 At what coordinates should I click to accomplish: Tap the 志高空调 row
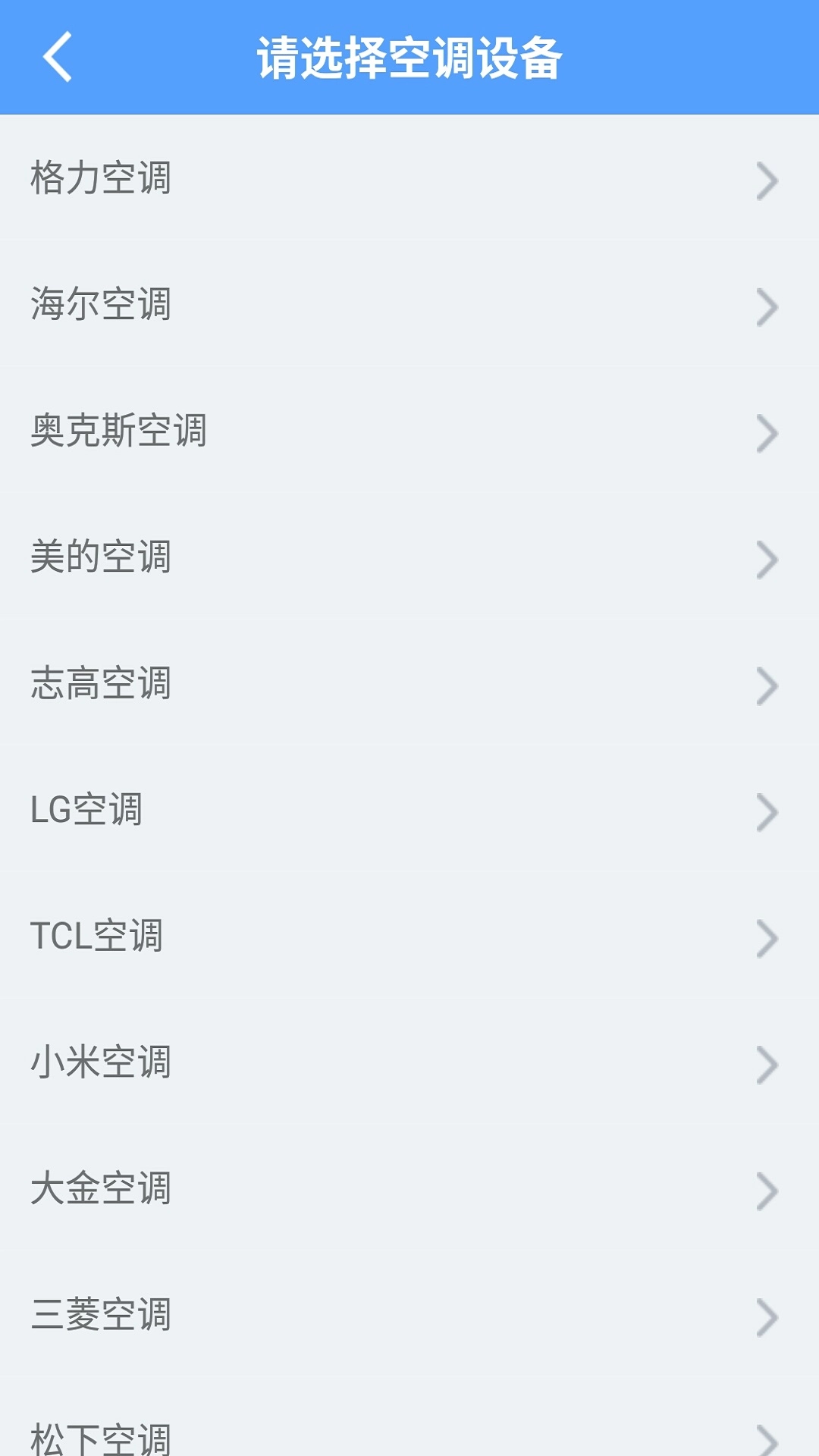409,684
